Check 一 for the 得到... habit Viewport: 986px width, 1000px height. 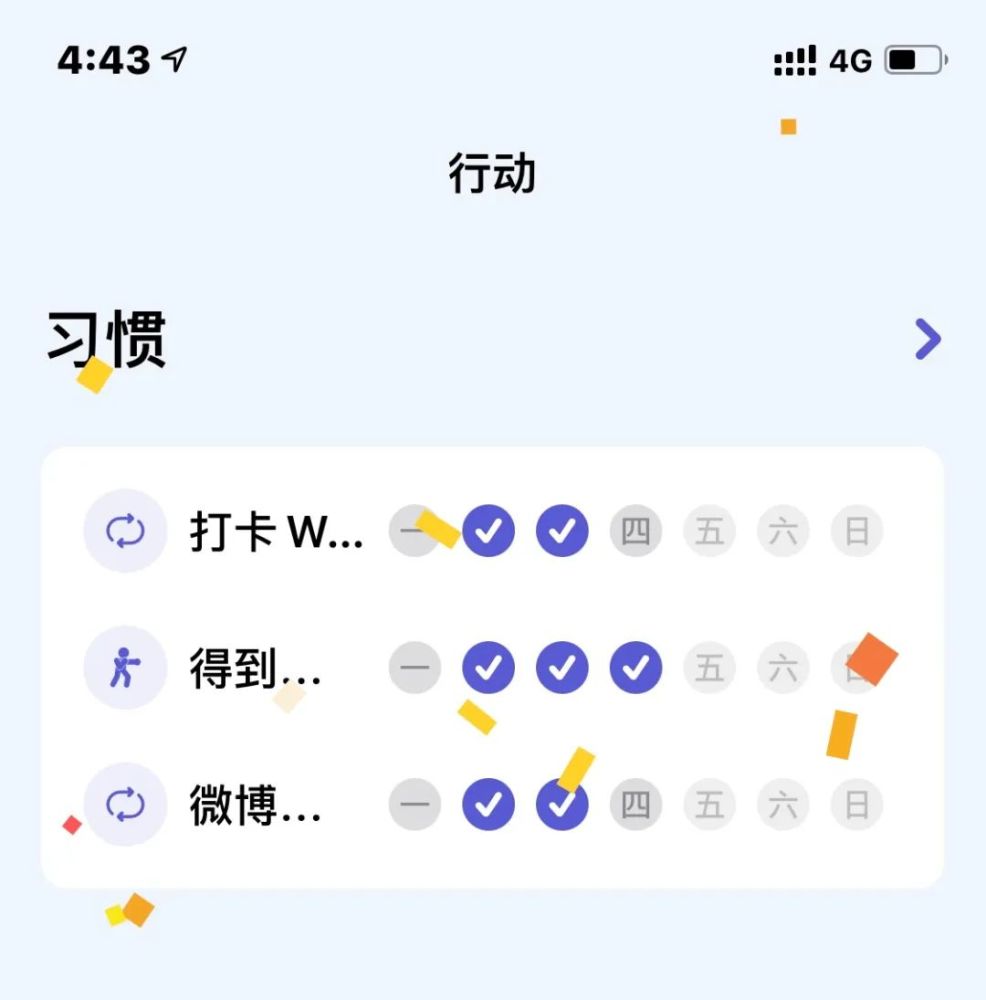[414, 668]
